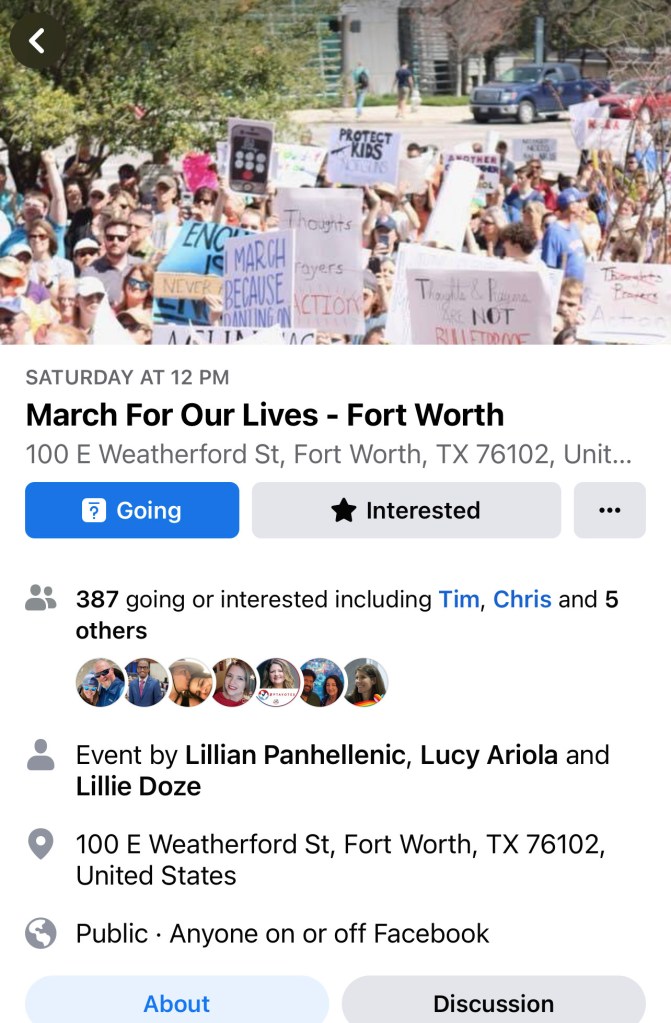
Task: Switch to the Discussion tab
Action: (x=493, y=1003)
